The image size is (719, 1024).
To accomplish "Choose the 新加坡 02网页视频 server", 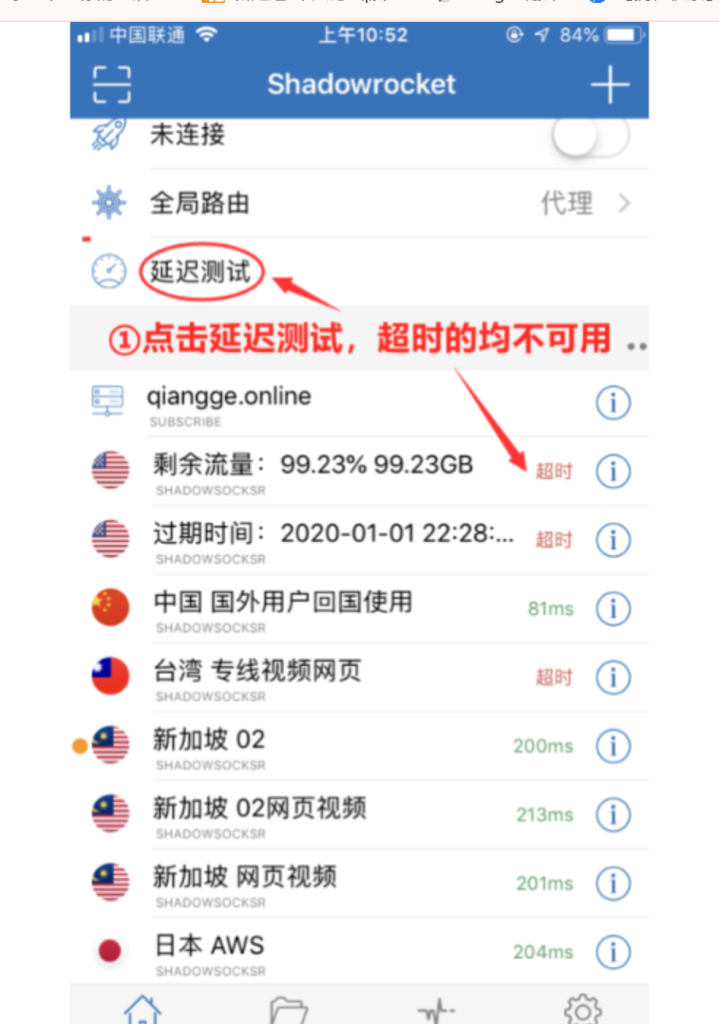I will [259, 809].
